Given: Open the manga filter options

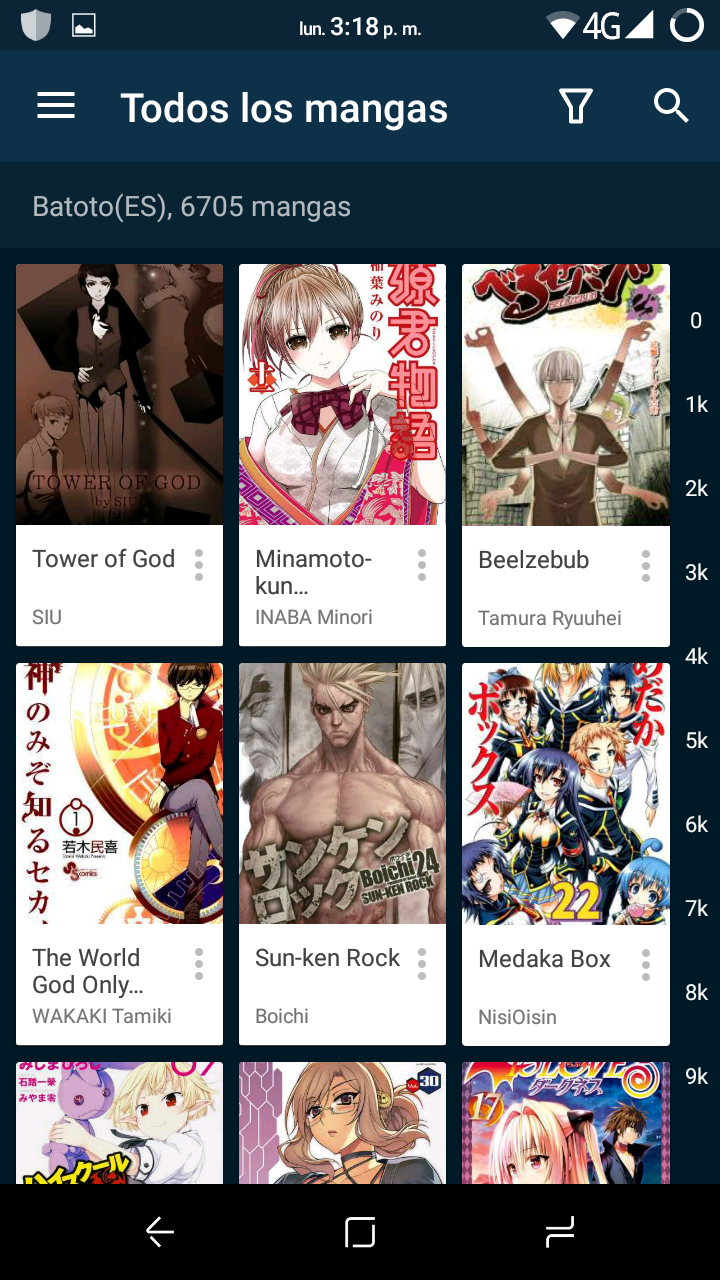Looking at the screenshot, I should coord(575,106).
